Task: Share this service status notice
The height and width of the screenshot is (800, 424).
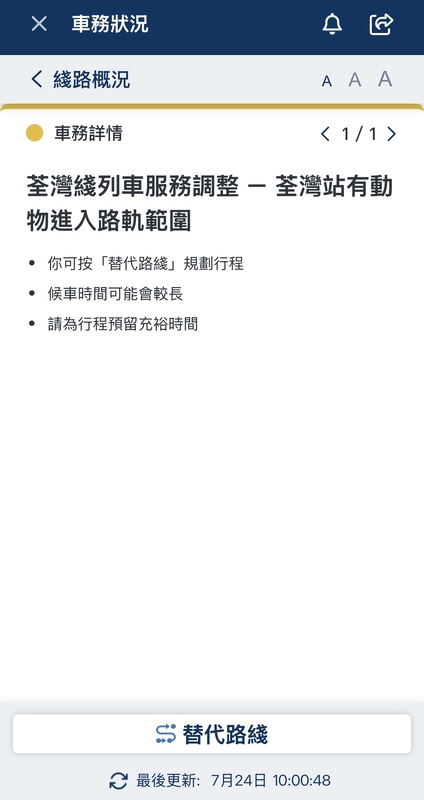Action: (382, 24)
